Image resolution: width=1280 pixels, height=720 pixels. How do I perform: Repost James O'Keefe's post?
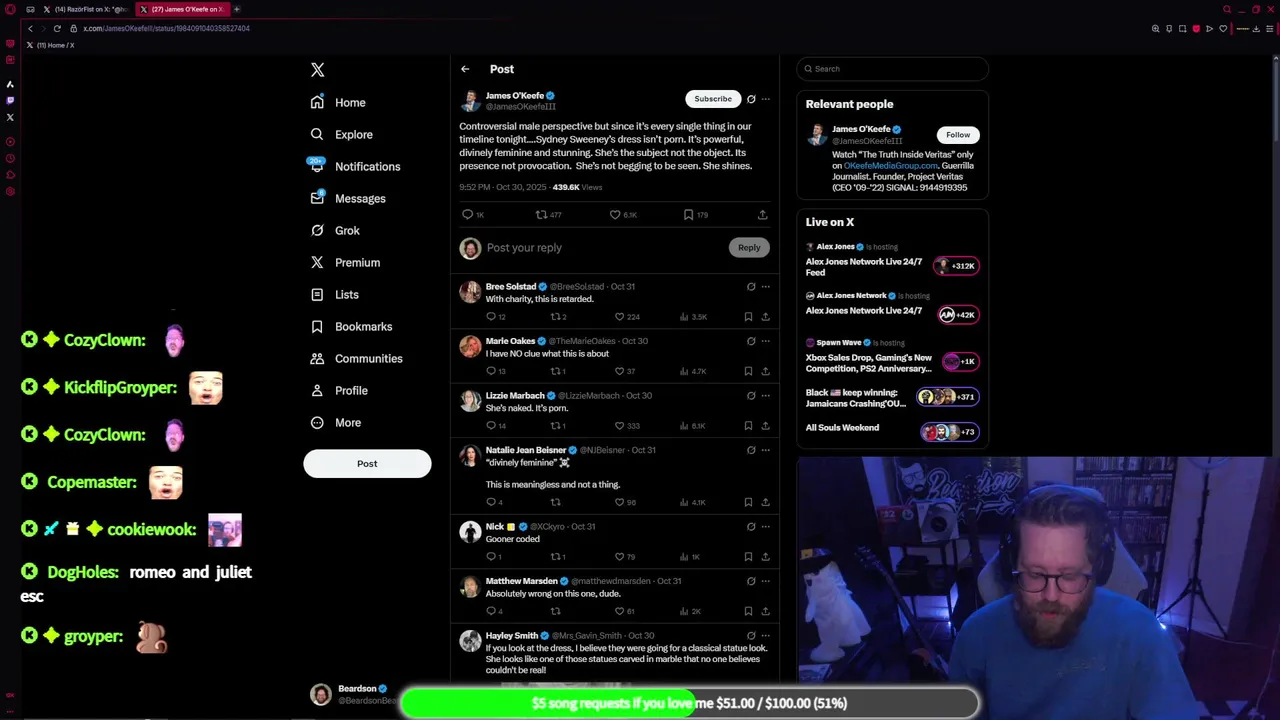click(x=541, y=214)
